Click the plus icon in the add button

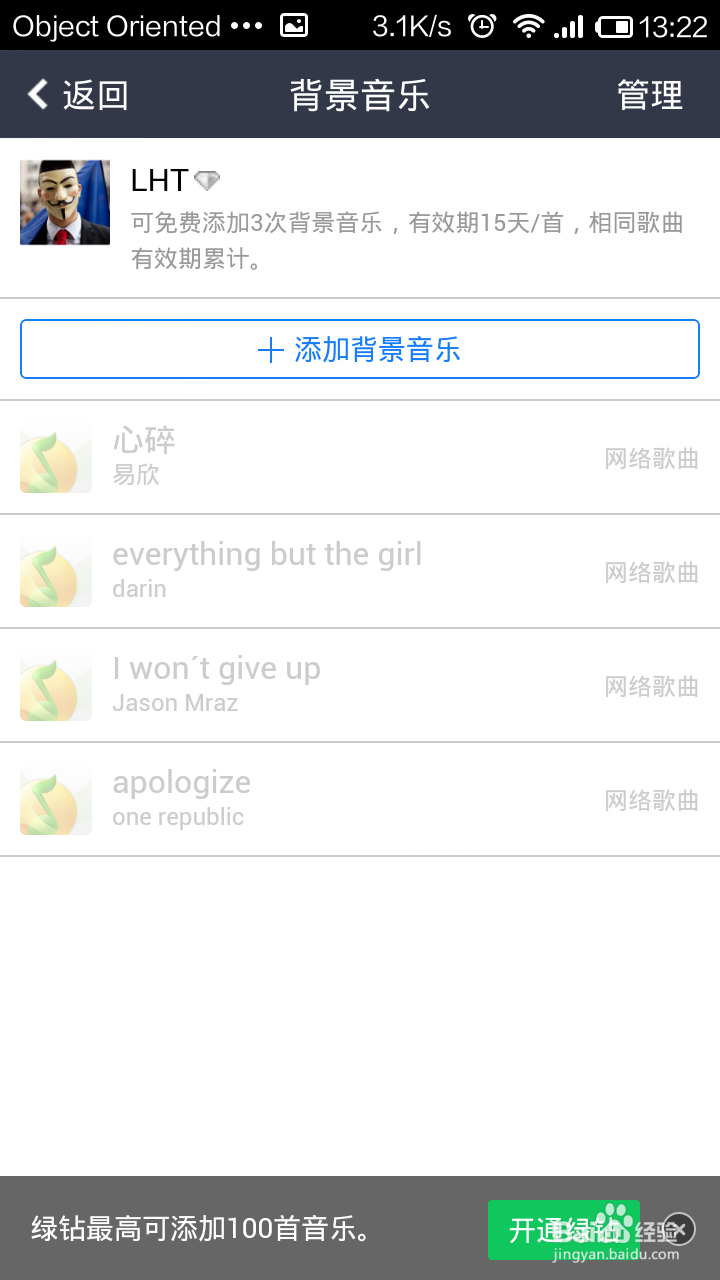[270, 351]
